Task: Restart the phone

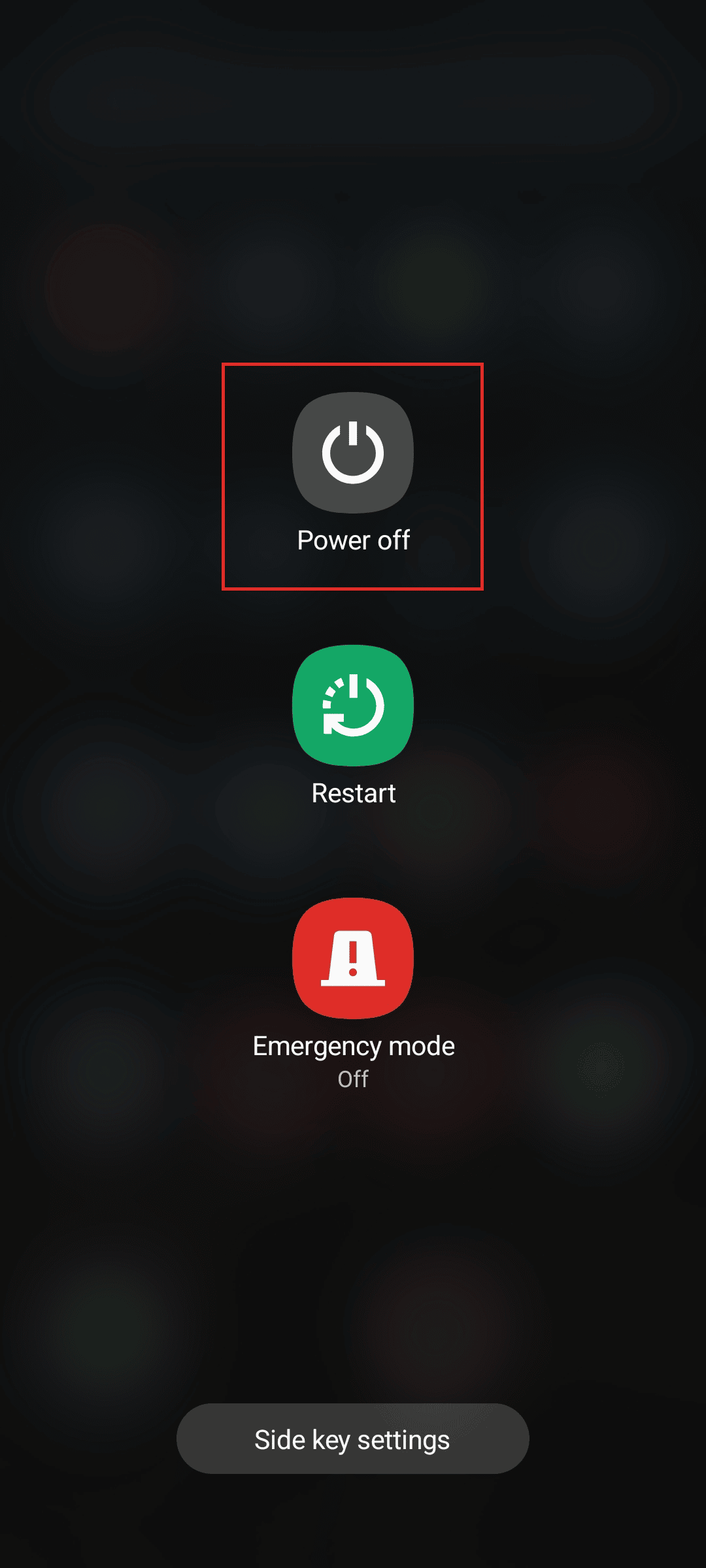Action: coord(353,706)
